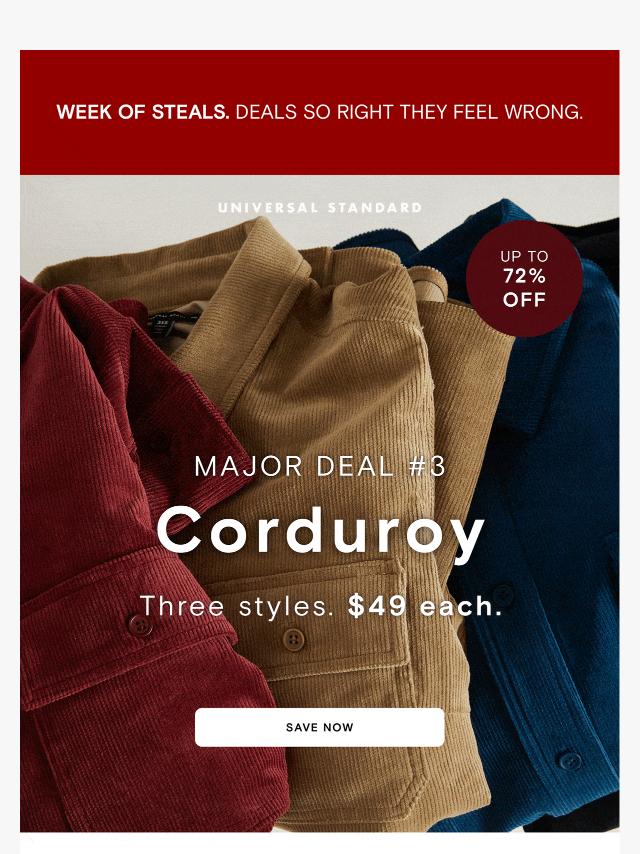Open the Week of Steals banner

(x=319, y=112)
